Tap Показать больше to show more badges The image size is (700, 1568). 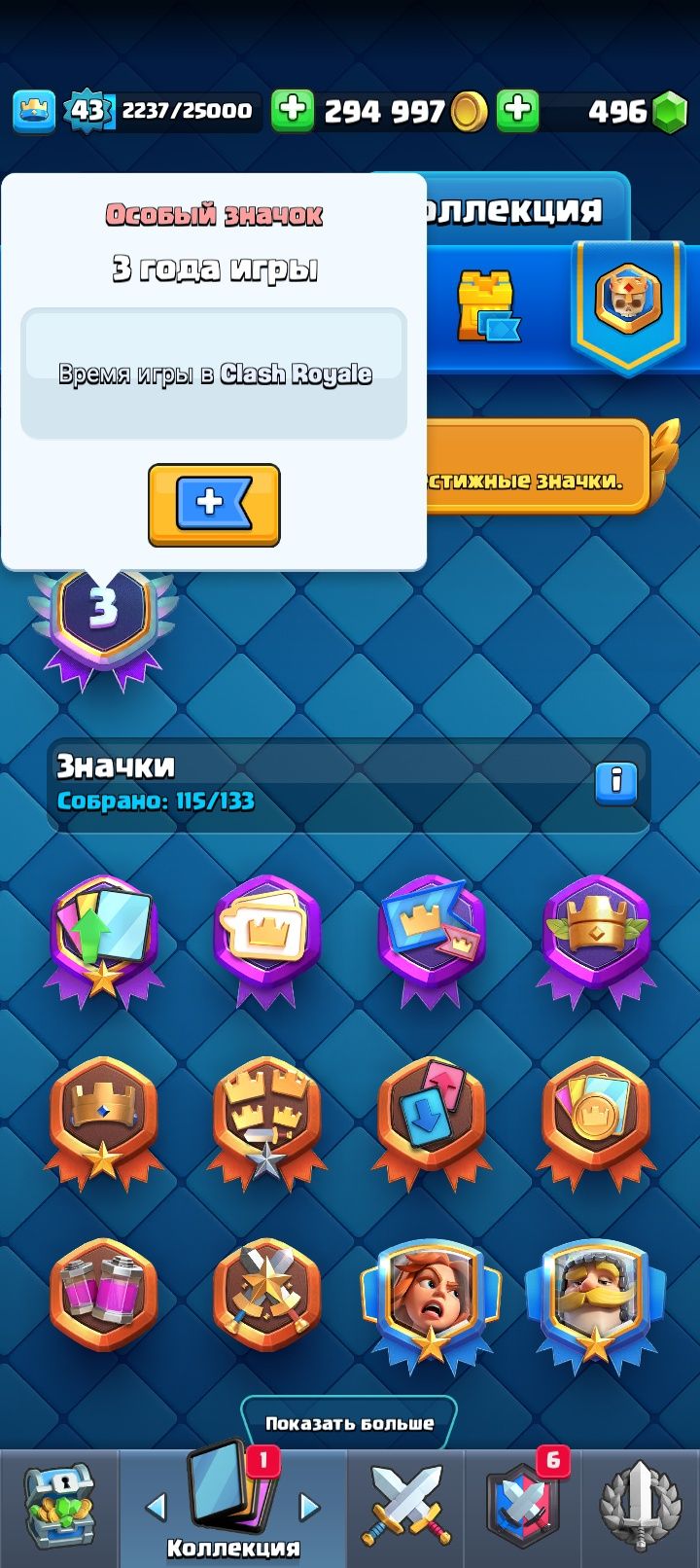349,1423
